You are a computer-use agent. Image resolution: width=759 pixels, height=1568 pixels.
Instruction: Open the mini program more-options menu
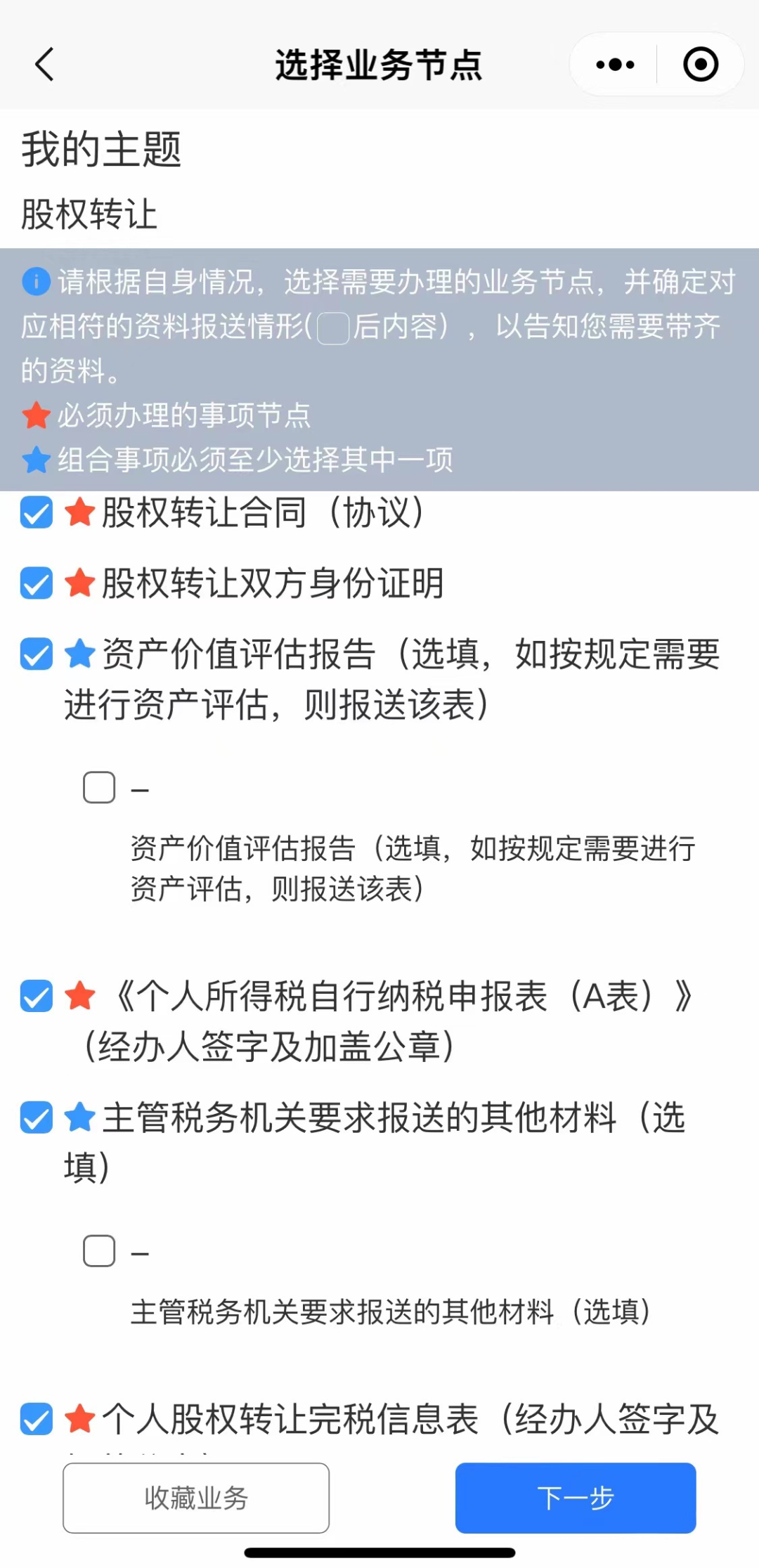(x=615, y=65)
